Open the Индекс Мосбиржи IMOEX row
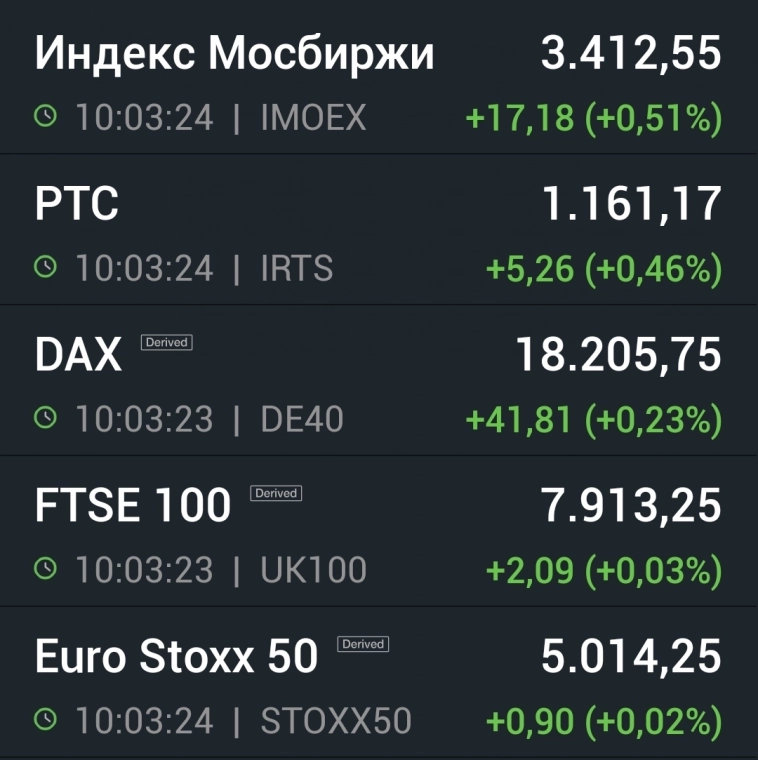Screen dimensions: 758x760 [378, 82]
